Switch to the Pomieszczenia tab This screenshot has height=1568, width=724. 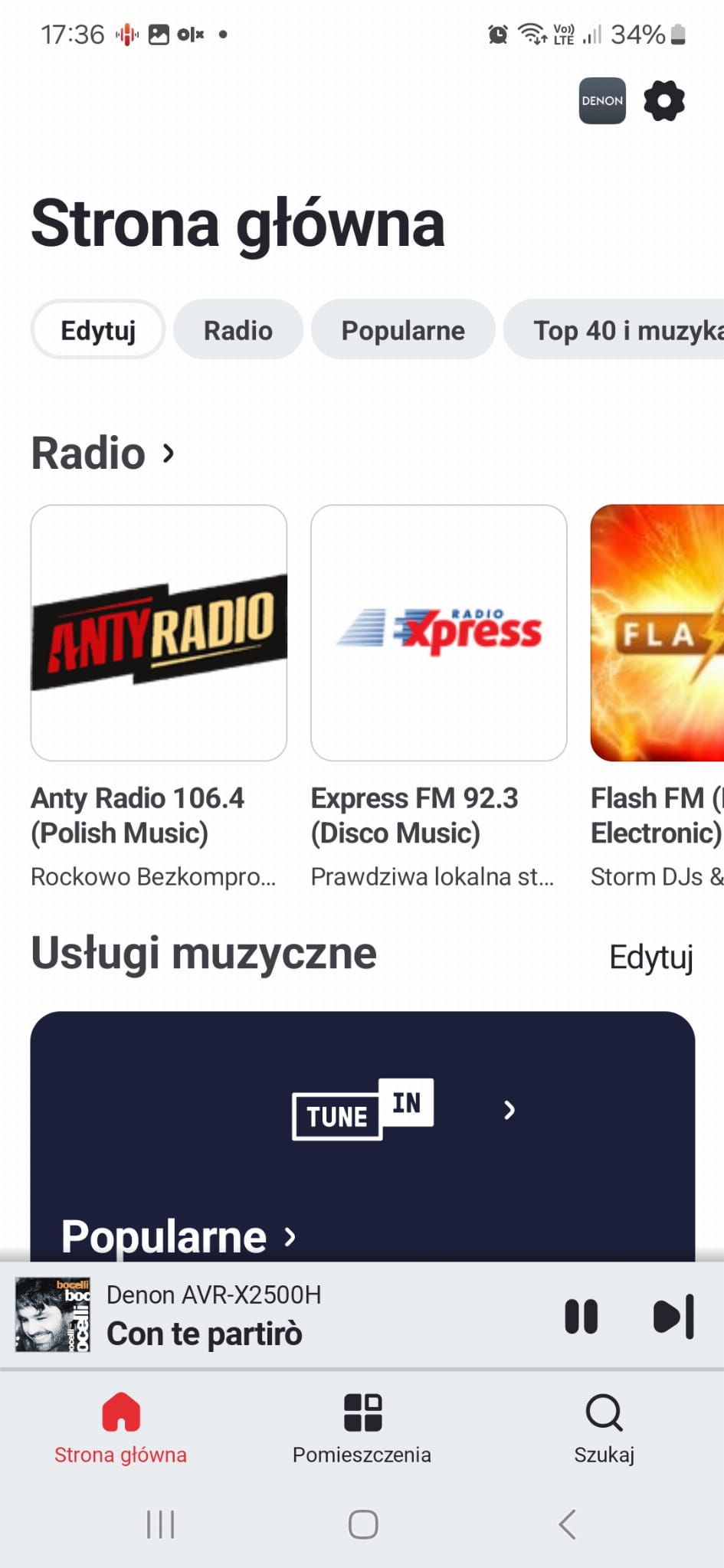[362, 1427]
